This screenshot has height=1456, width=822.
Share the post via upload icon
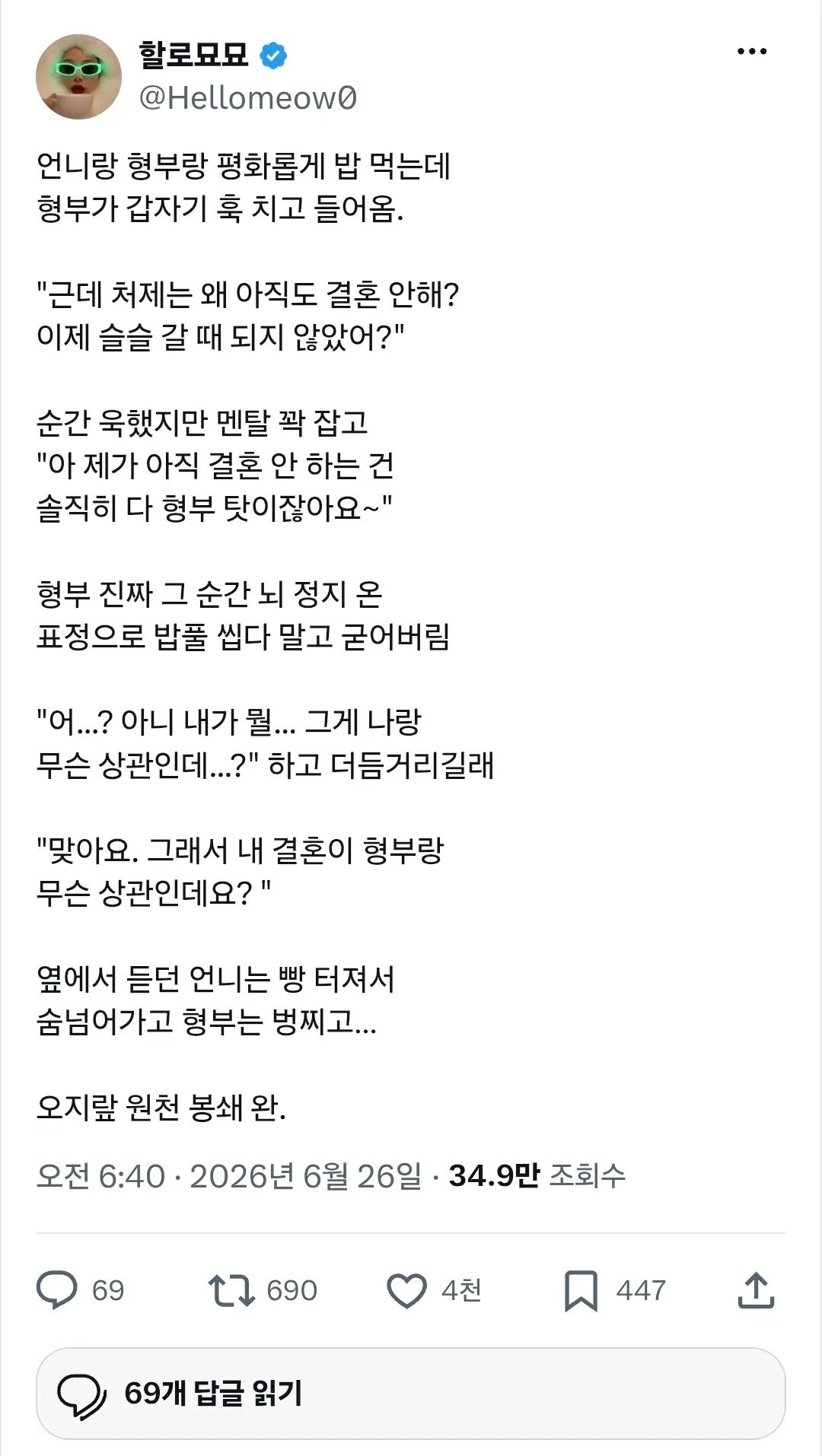(756, 1290)
